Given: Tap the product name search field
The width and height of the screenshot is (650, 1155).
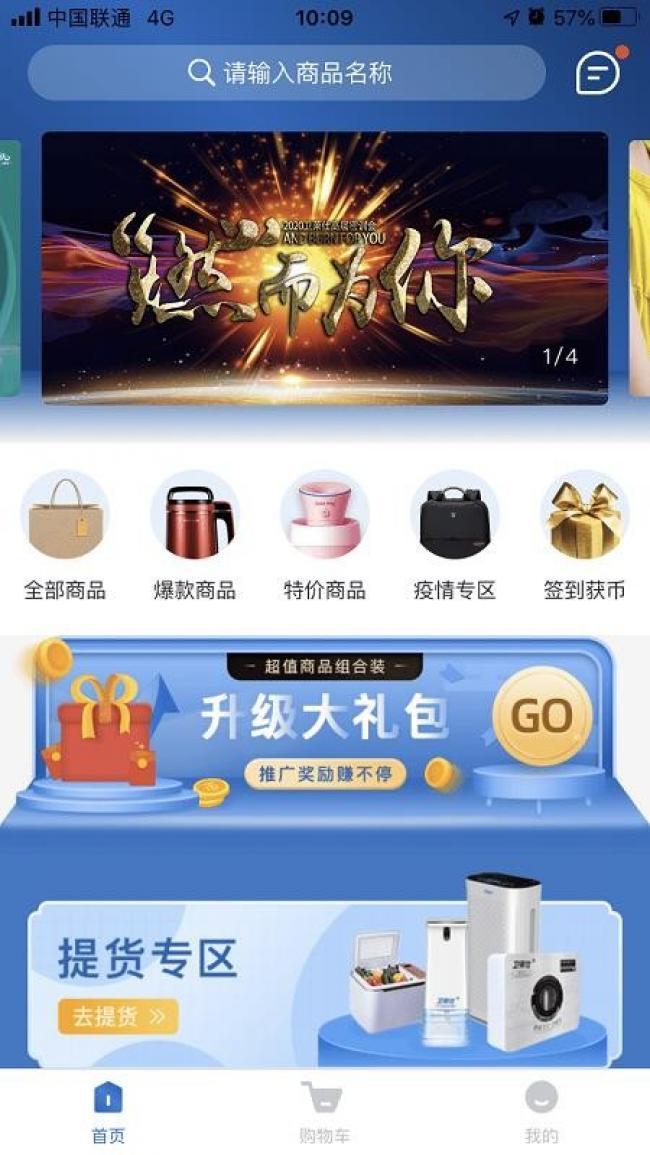Looking at the screenshot, I should 288,73.
